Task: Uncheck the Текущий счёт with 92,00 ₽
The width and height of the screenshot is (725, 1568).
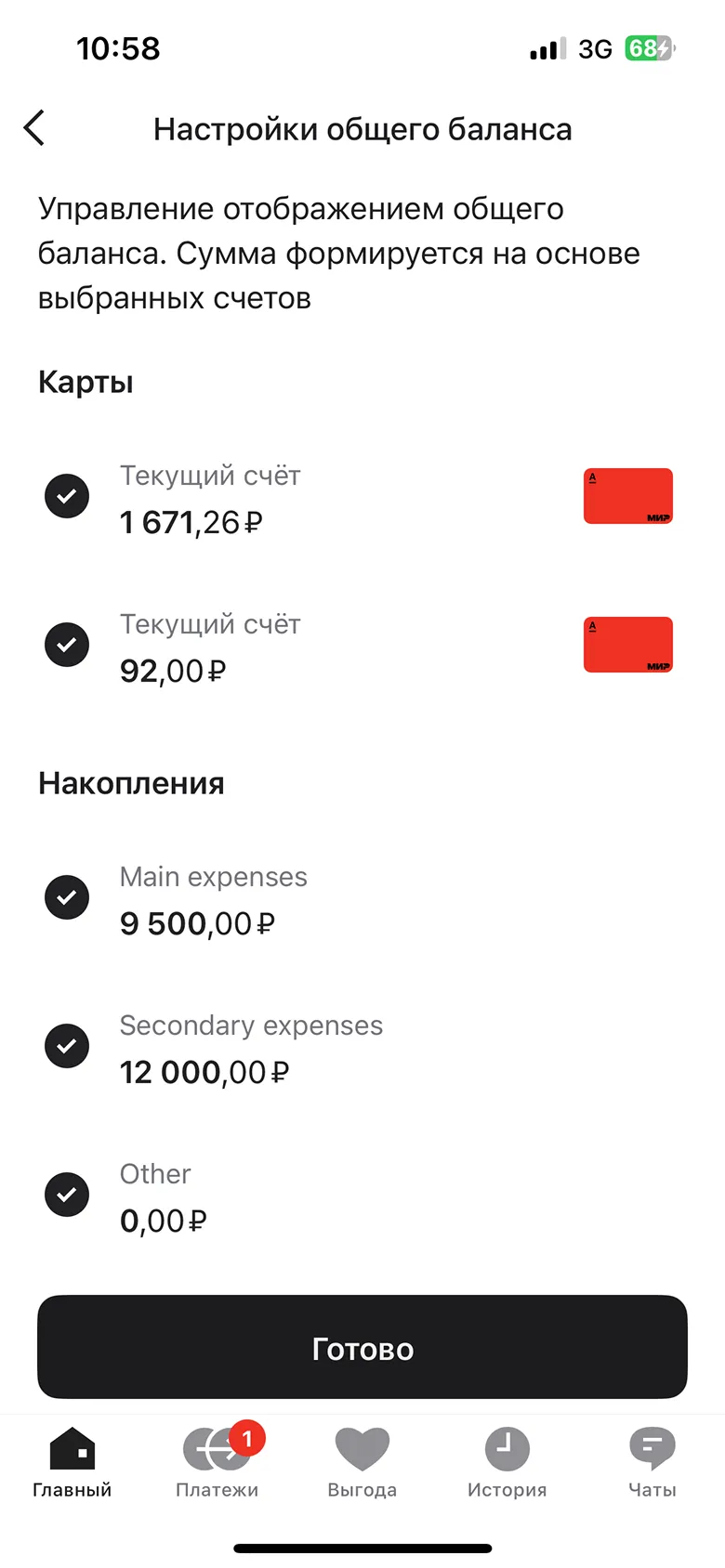Action: pyautogui.click(x=67, y=645)
